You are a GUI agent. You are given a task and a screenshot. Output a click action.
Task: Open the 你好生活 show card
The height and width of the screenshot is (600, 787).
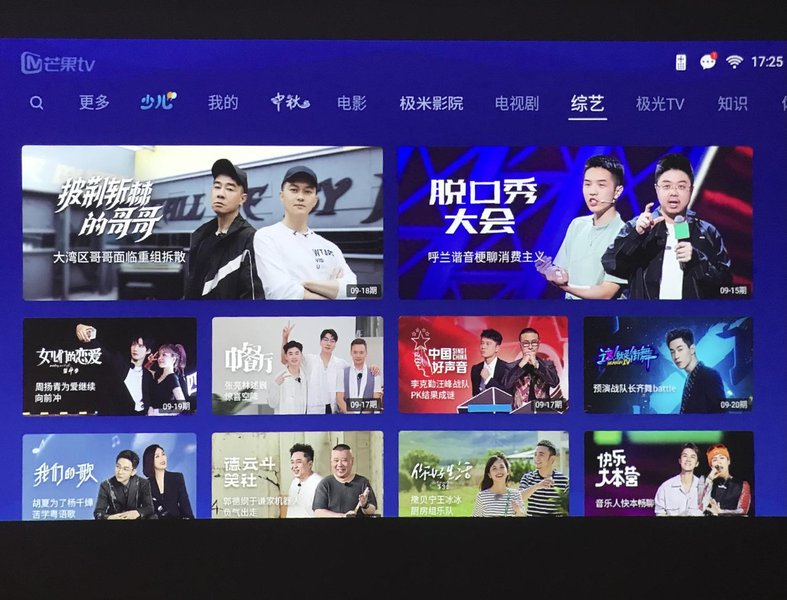[x=483, y=475]
